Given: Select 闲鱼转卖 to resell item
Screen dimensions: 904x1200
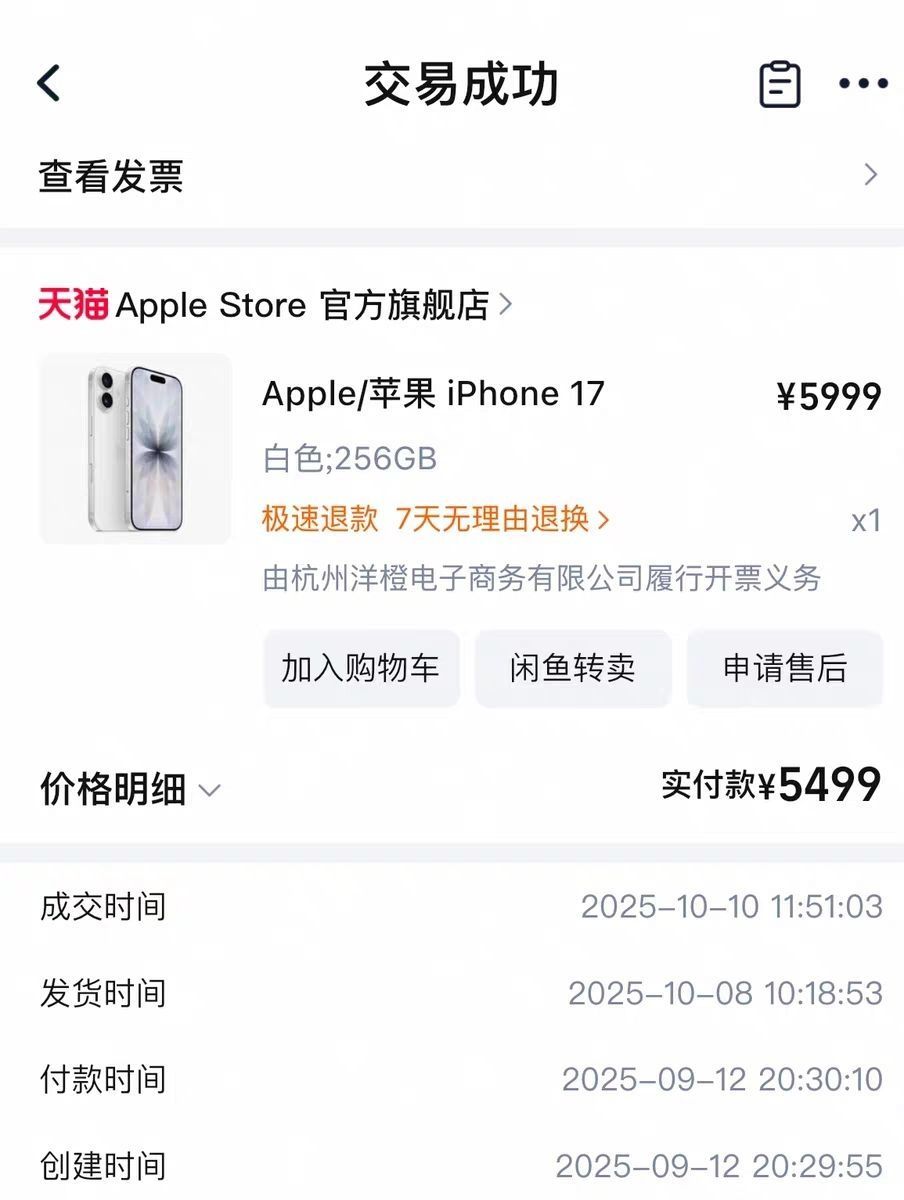Looking at the screenshot, I should (x=572, y=668).
